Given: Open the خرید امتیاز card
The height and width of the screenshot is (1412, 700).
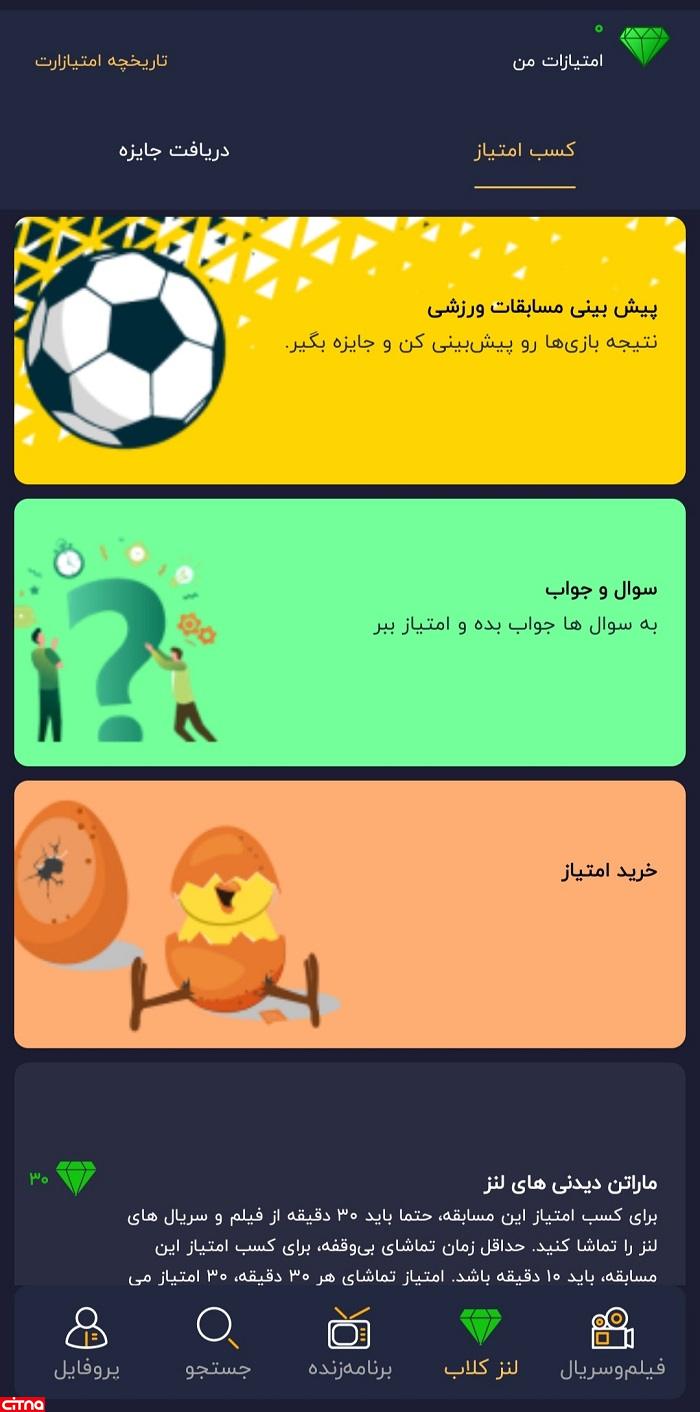Looking at the screenshot, I should click(x=350, y=914).
